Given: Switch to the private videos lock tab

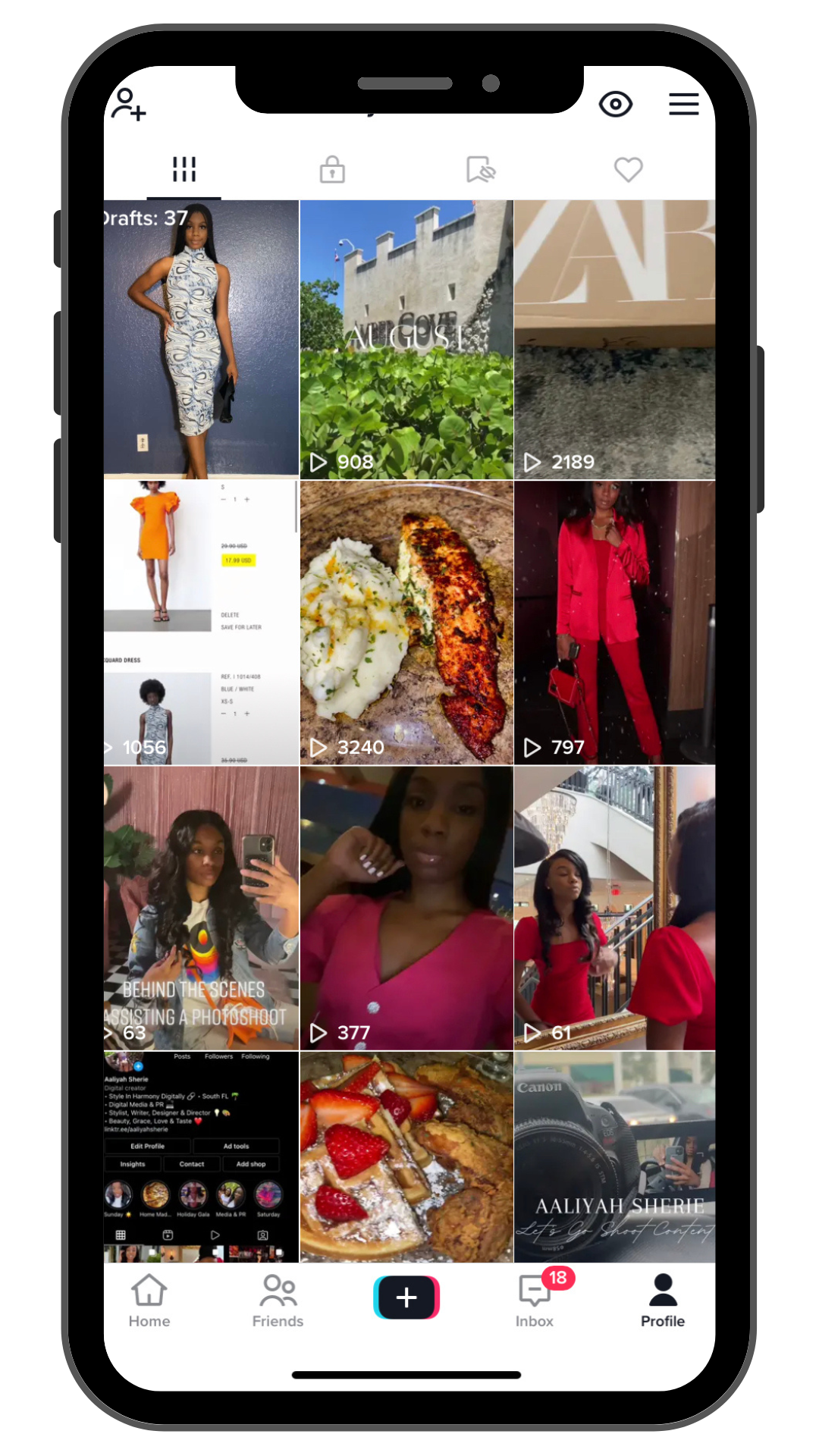Looking at the screenshot, I should point(332,170).
